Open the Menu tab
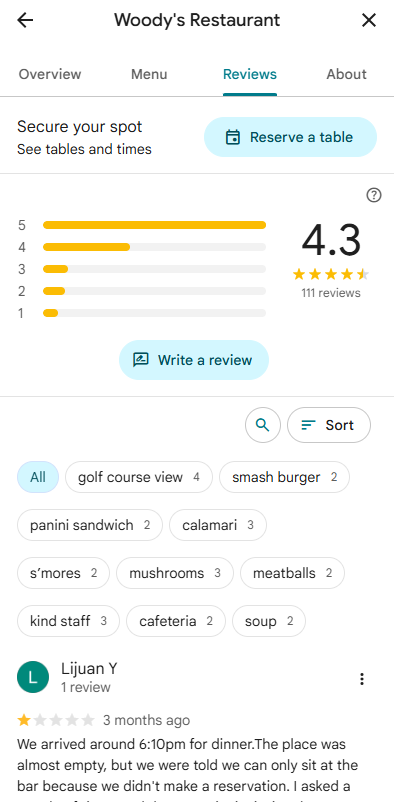Screen dimensions: 394x802 point(149,74)
